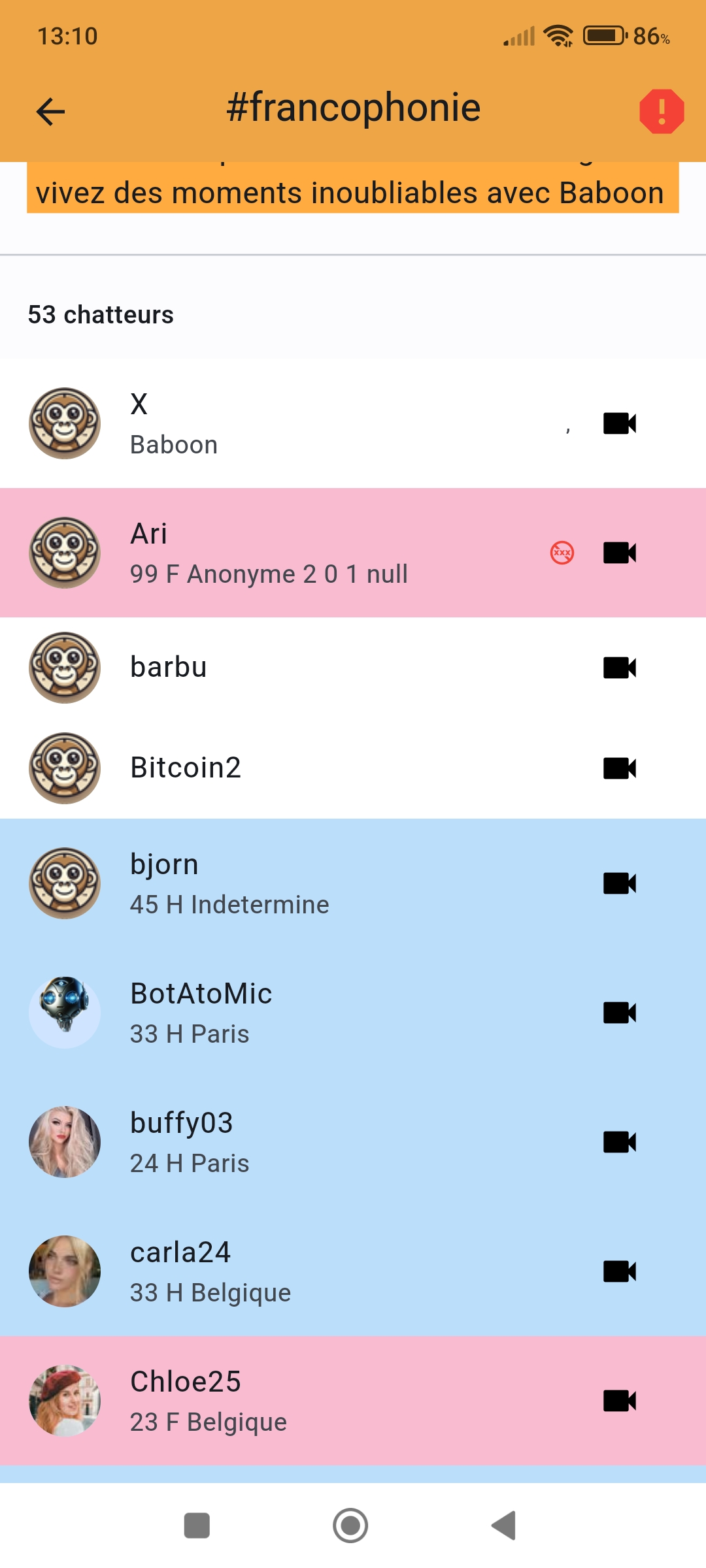The width and height of the screenshot is (706, 1568).
Task: Select Chloe25 from the chatters
Action: coord(353,1401)
